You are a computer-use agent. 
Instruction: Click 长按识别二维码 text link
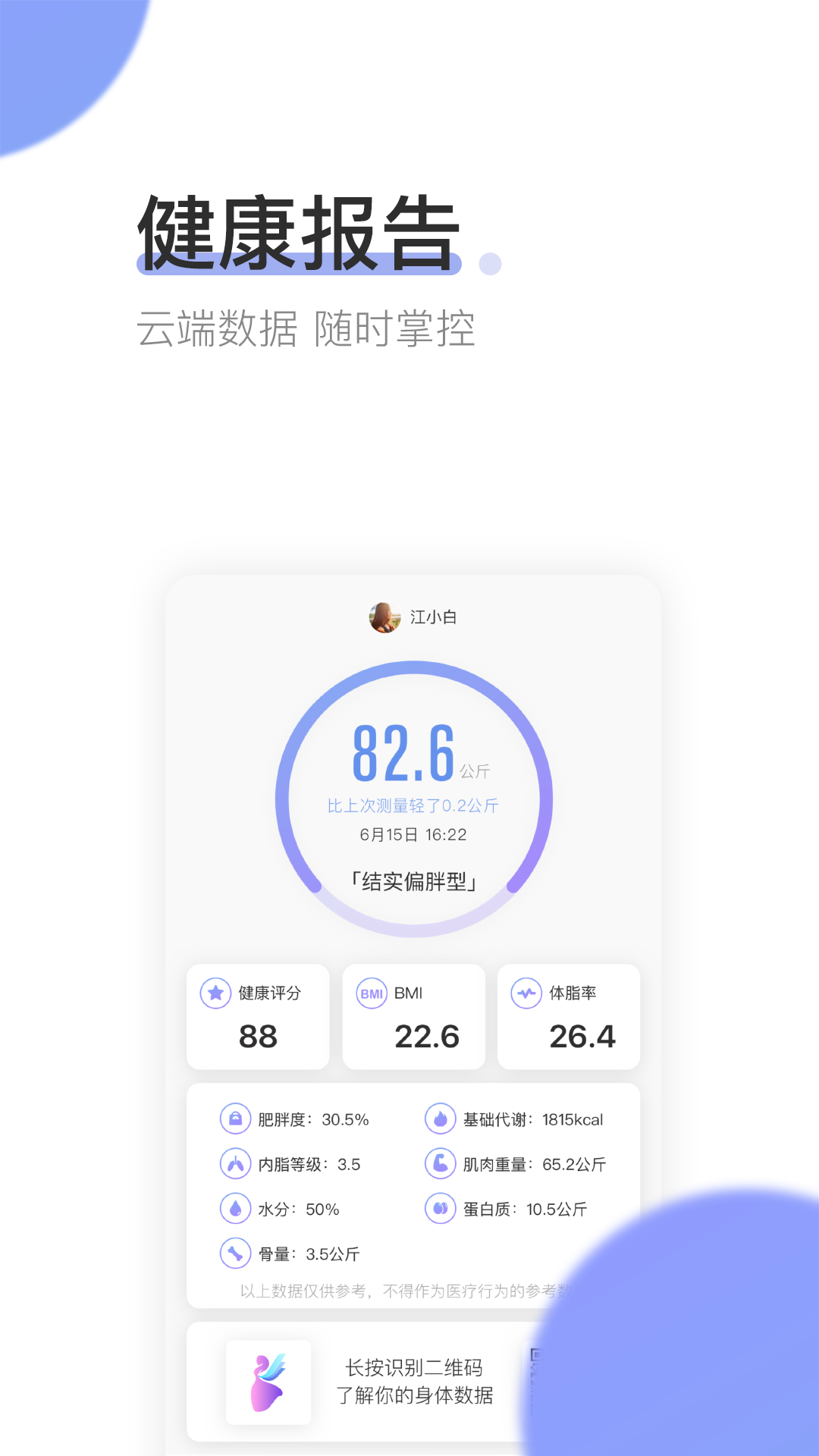(416, 1369)
